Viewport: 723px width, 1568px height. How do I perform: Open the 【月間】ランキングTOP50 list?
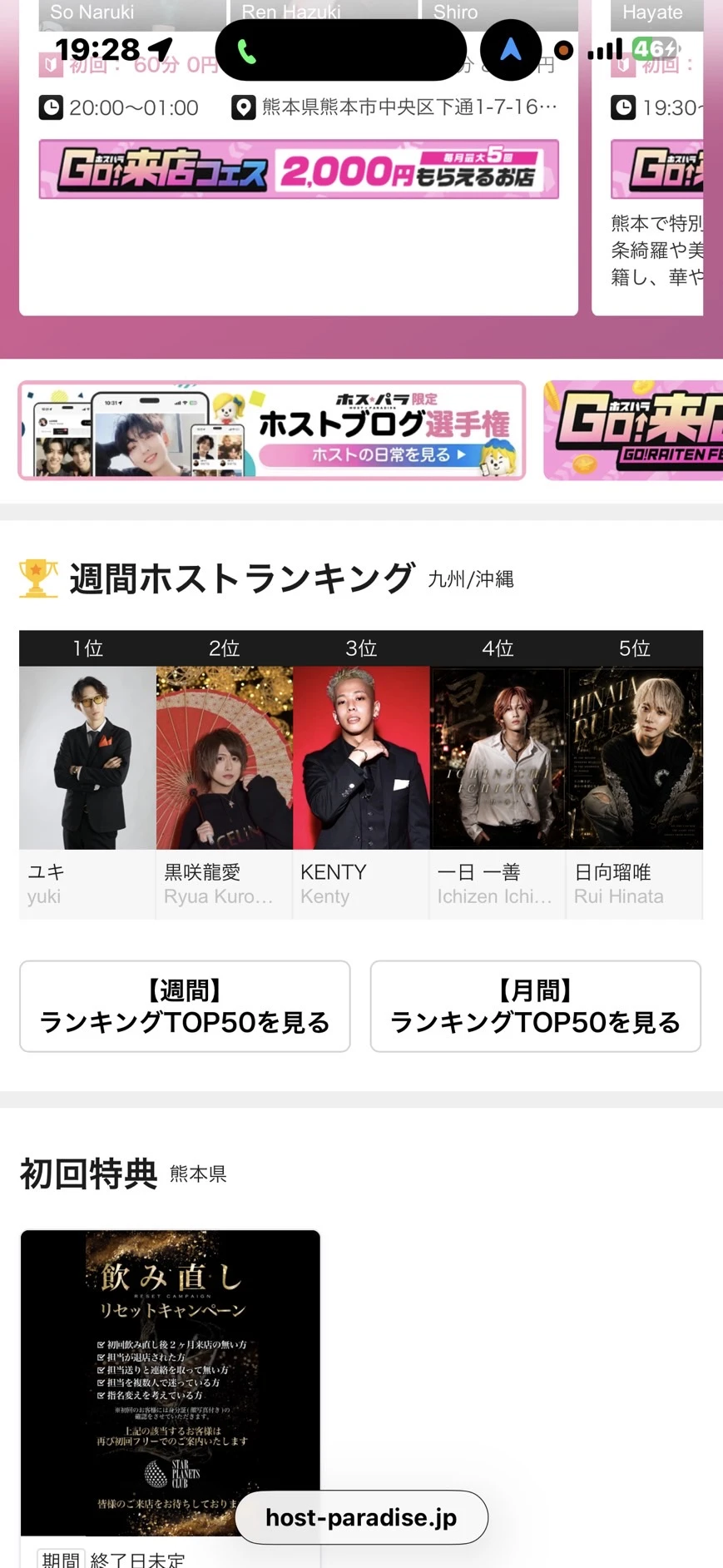(x=536, y=1006)
